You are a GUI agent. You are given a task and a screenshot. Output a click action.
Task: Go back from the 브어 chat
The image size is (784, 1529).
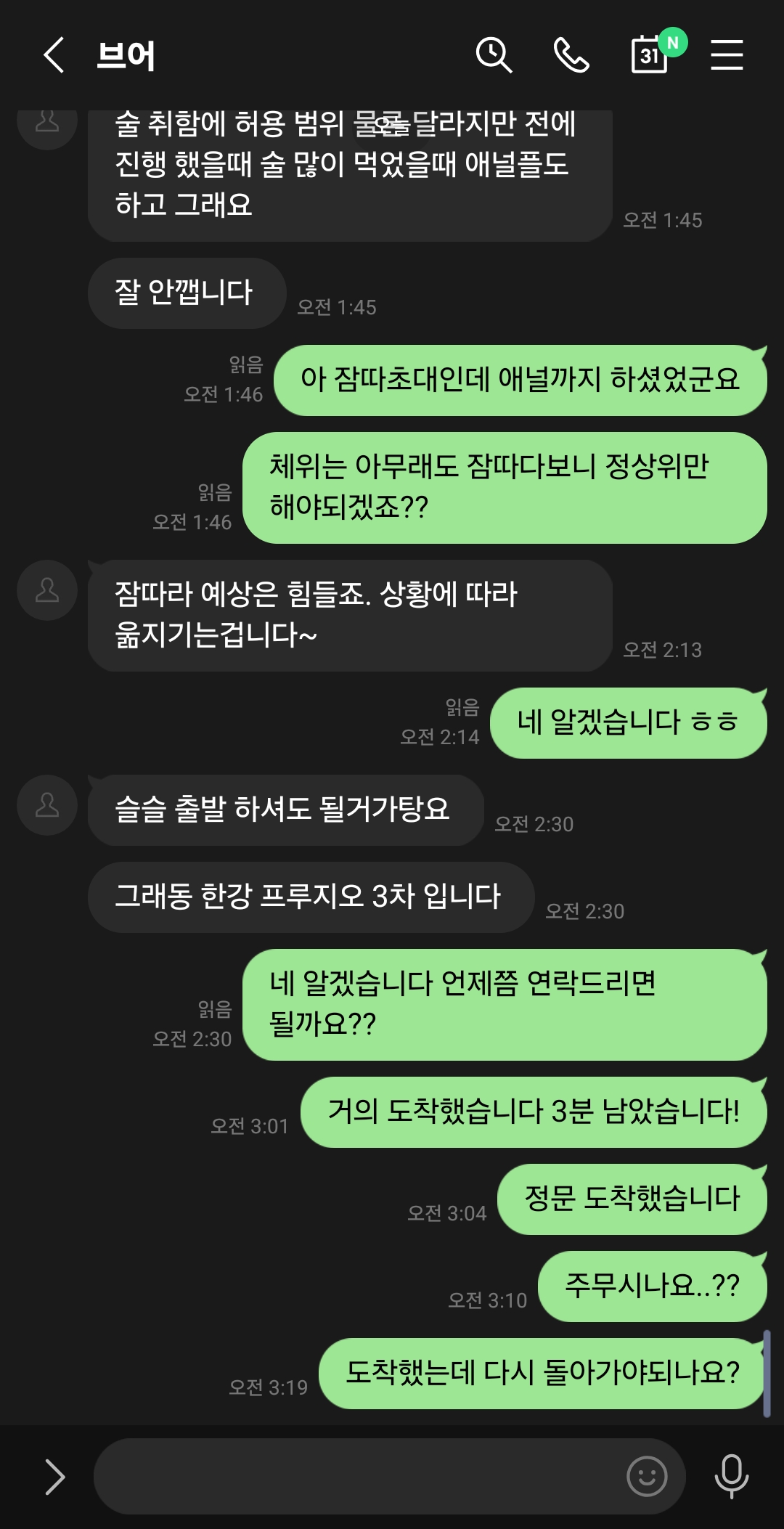54,55
